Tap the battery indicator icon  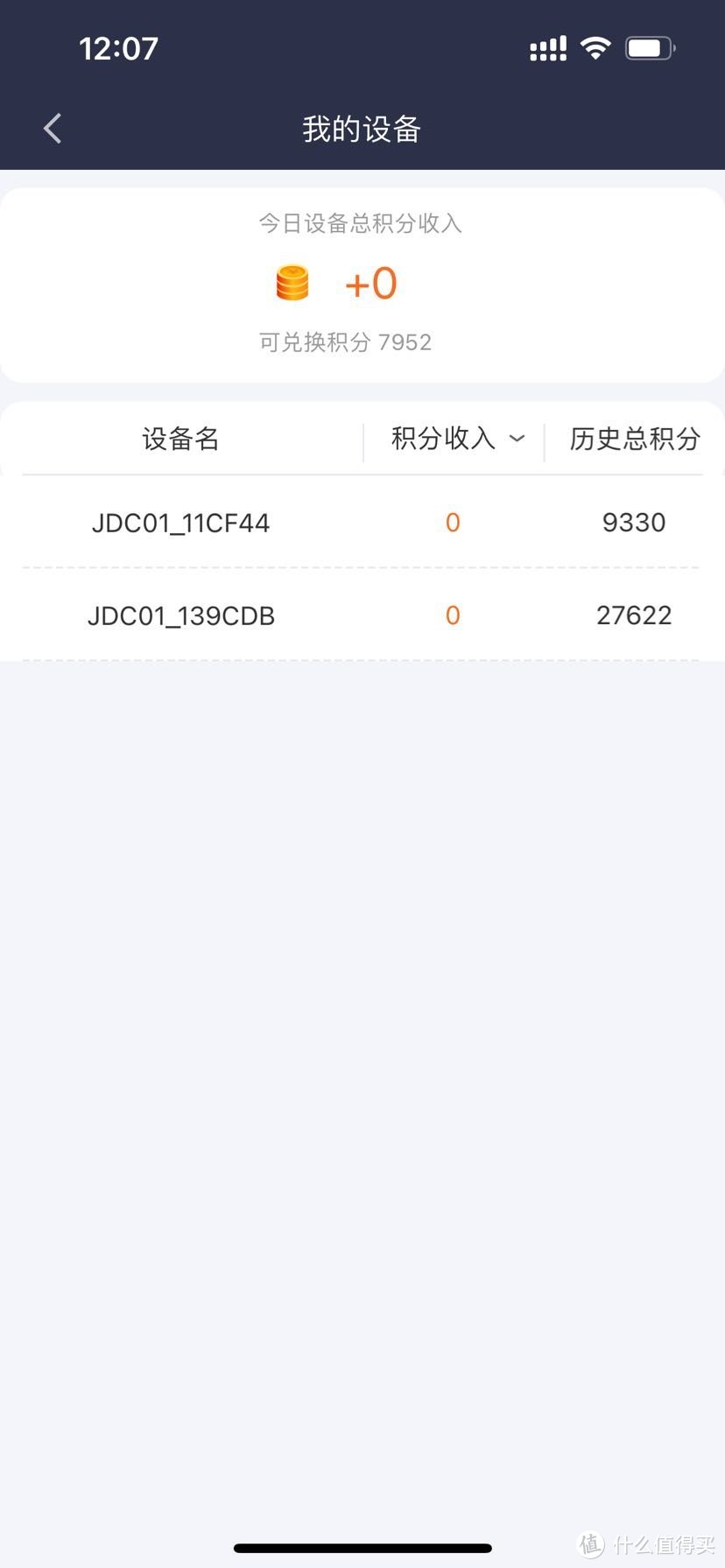pos(648,48)
